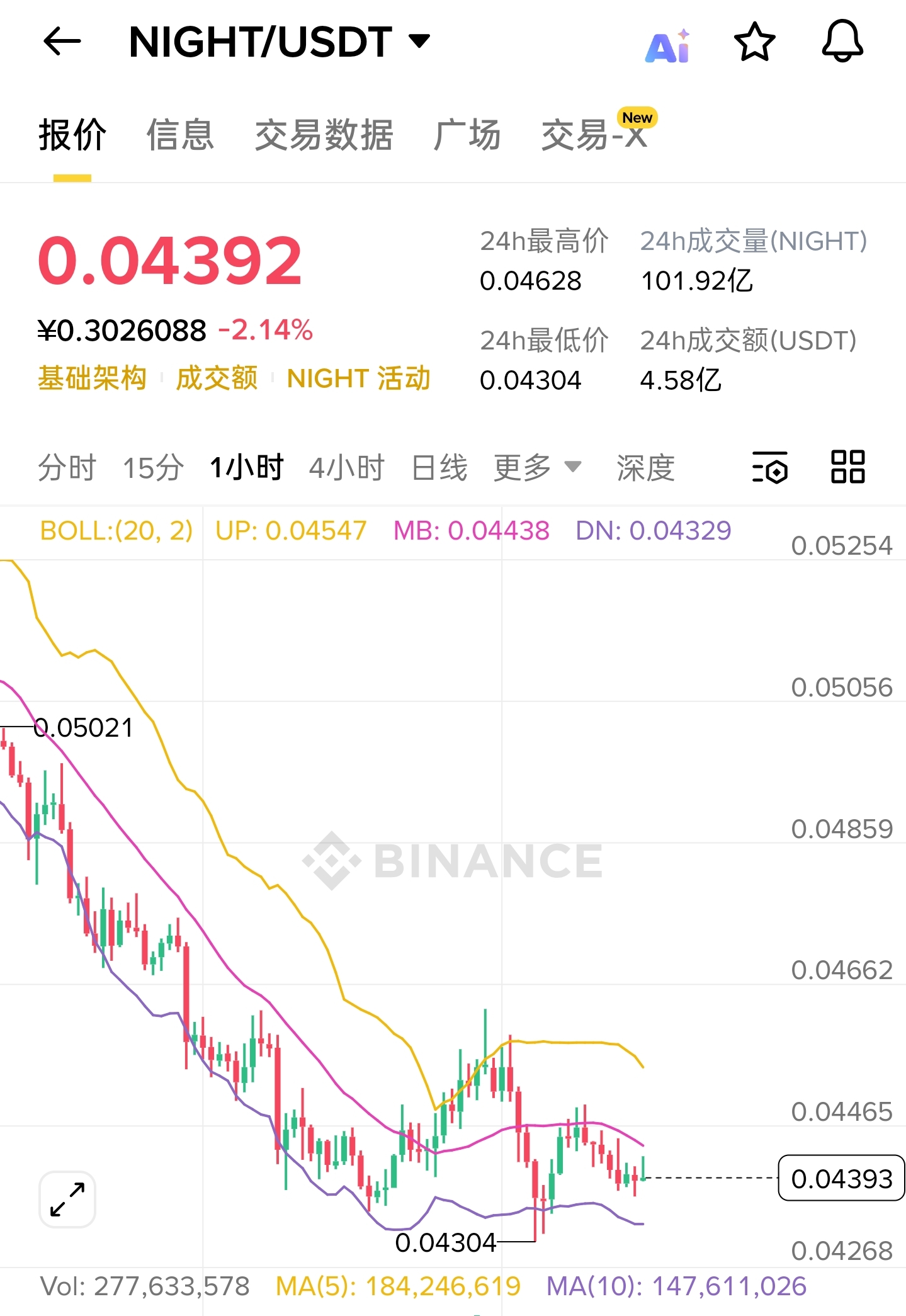Switch to the 深度 depth chart

pos(645,468)
